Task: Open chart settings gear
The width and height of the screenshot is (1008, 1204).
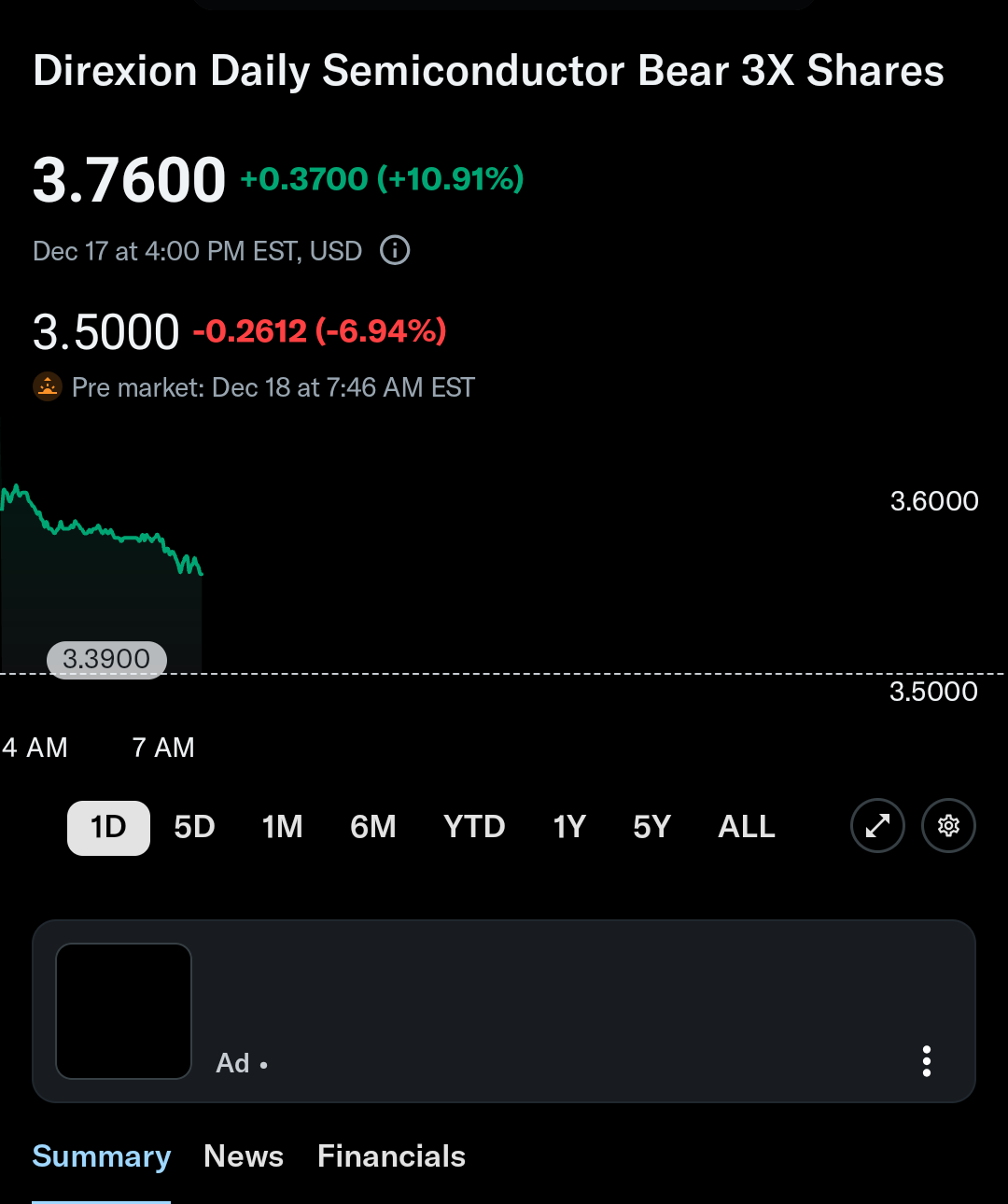Action: (x=948, y=826)
